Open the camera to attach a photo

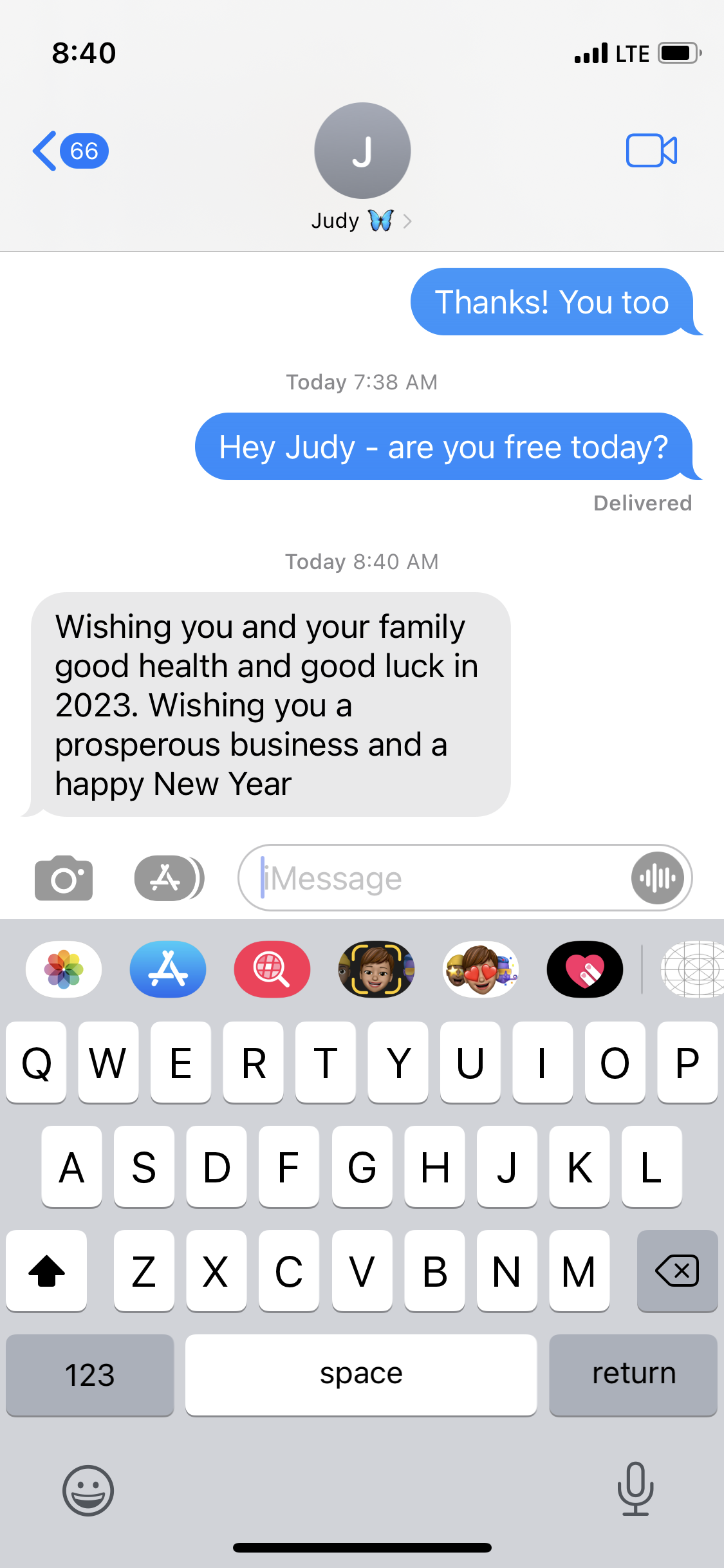(x=64, y=878)
